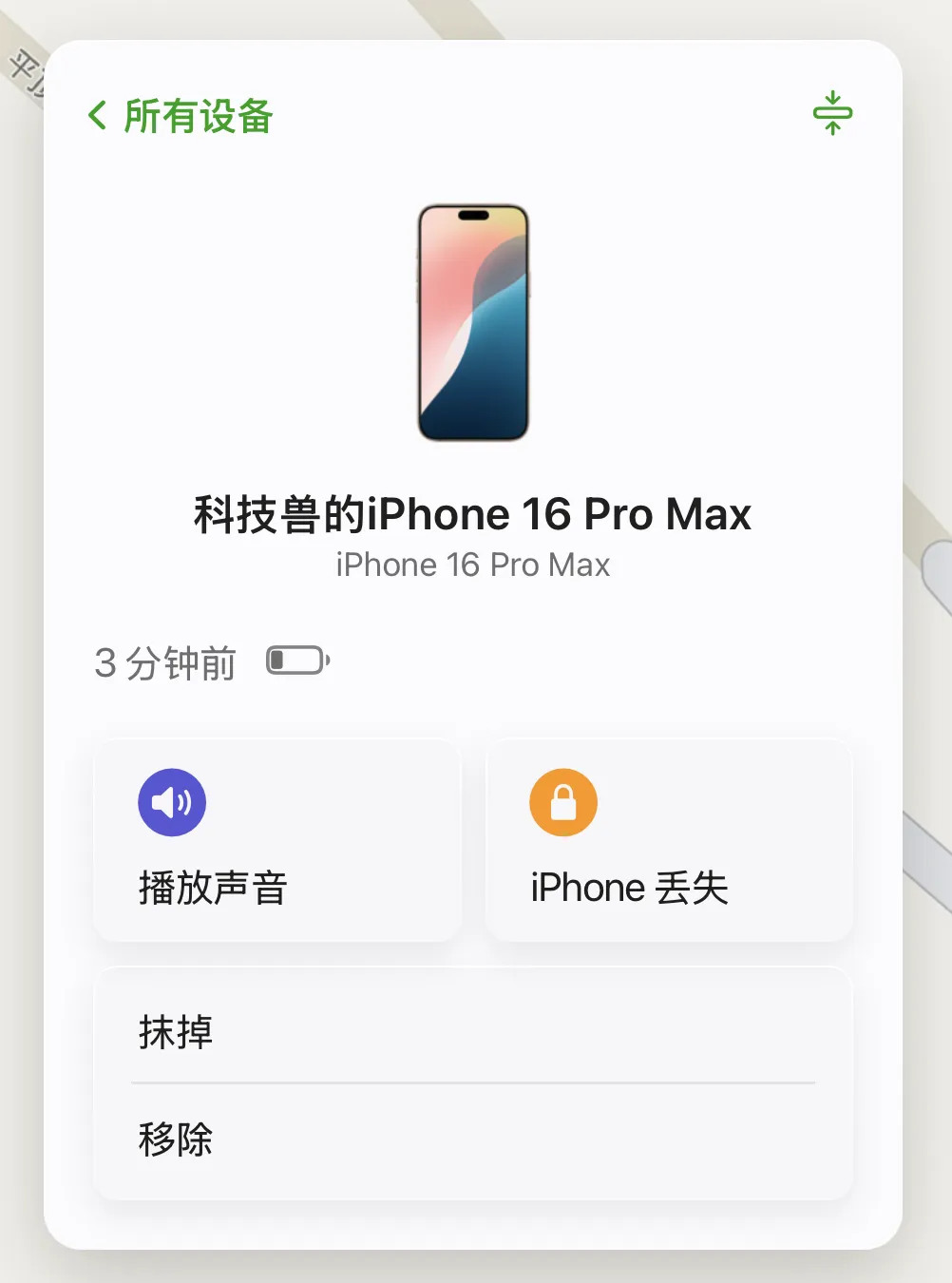Select 抹掉 to erase this iPhone
The image size is (952, 1283).
(472, 1030)
